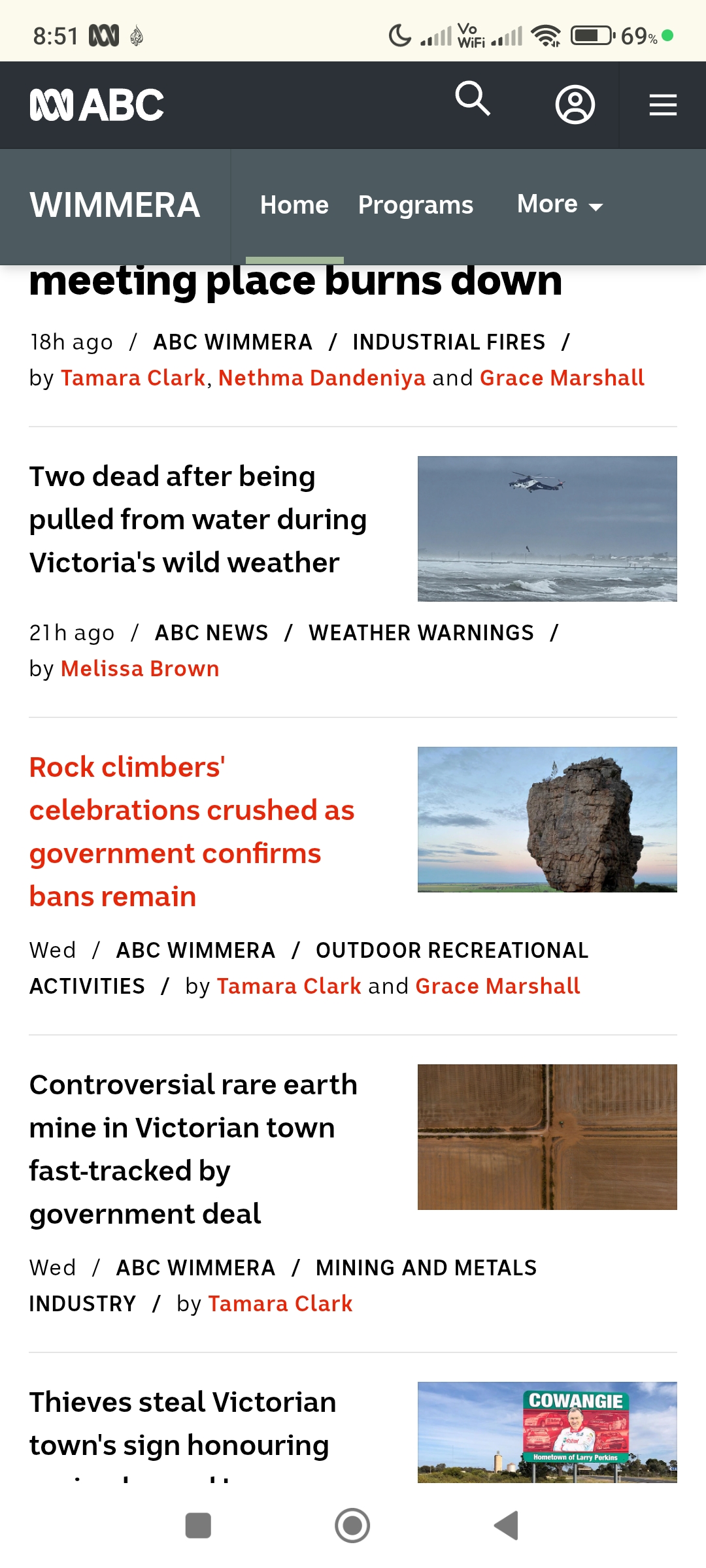The image size is (706, 1568).
Task: View the INDUSTRIAL FIRES topic
Action: tap(448, 342)
